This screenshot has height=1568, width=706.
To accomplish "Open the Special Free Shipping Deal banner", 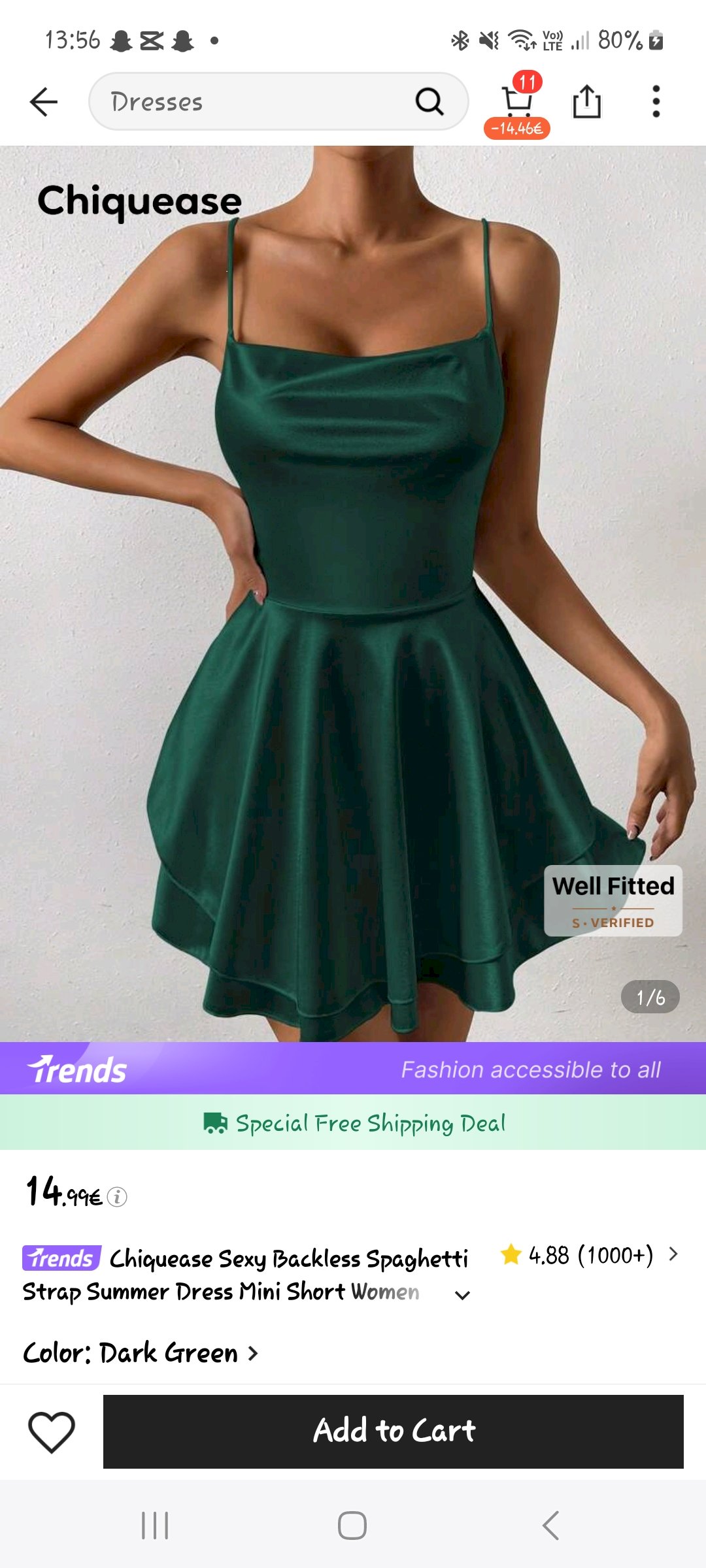I will pos(353,1123).
